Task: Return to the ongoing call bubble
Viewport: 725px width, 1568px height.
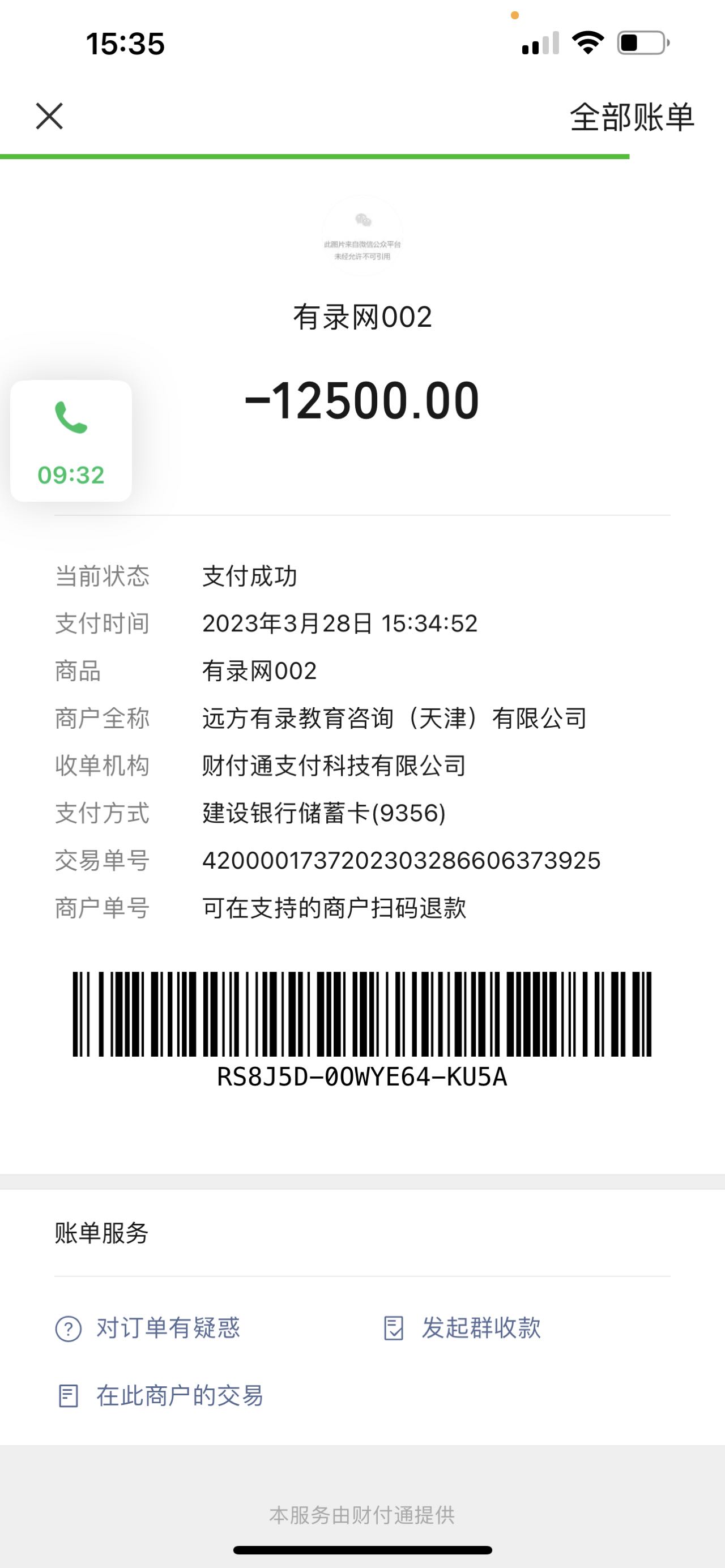Action: click(x=71, y=441)
